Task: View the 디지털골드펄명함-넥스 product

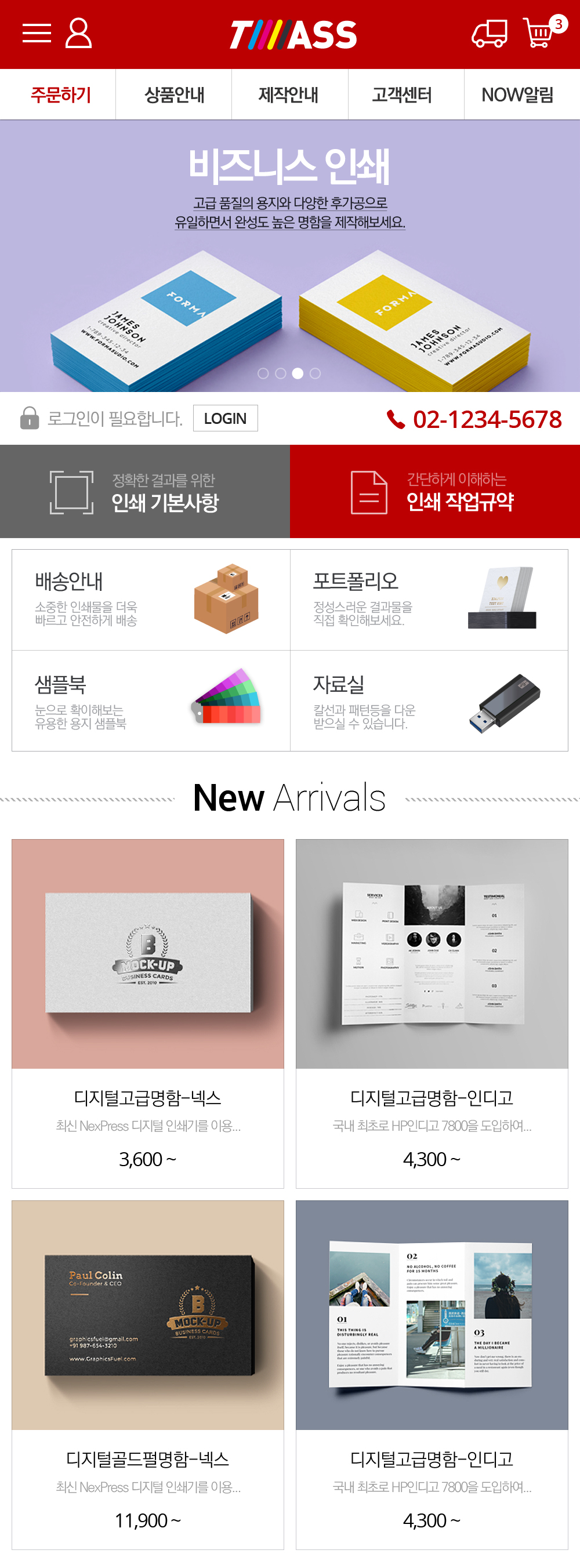Action: point(148,1374)
